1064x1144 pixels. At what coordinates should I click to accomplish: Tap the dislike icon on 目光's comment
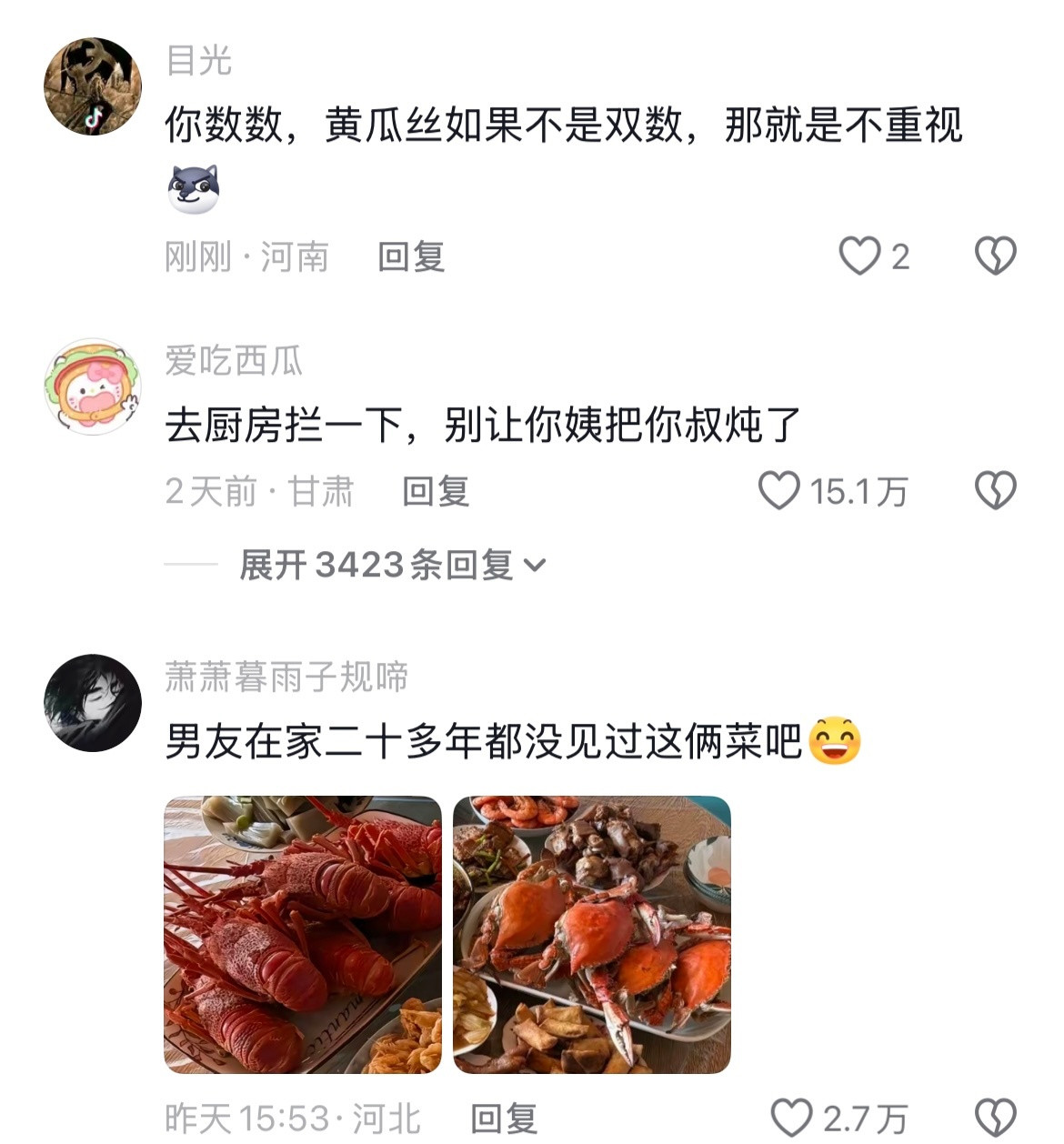[997, 256]
